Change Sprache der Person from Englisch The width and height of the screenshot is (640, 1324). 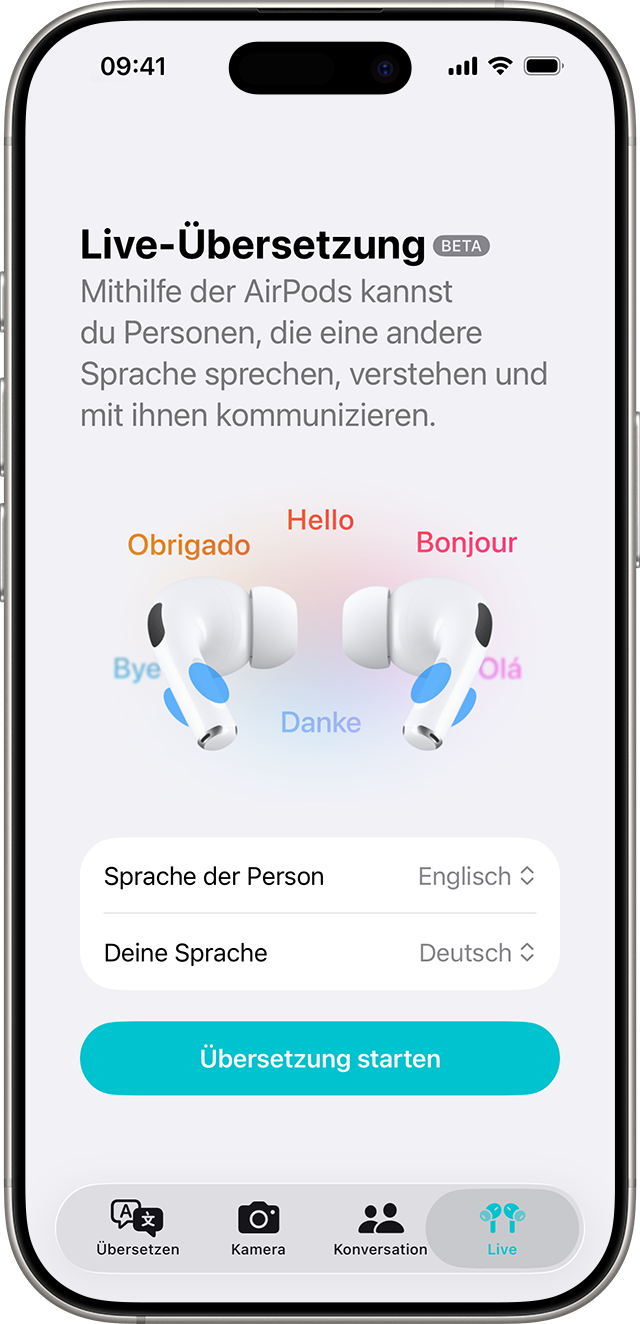pos(476,876)
